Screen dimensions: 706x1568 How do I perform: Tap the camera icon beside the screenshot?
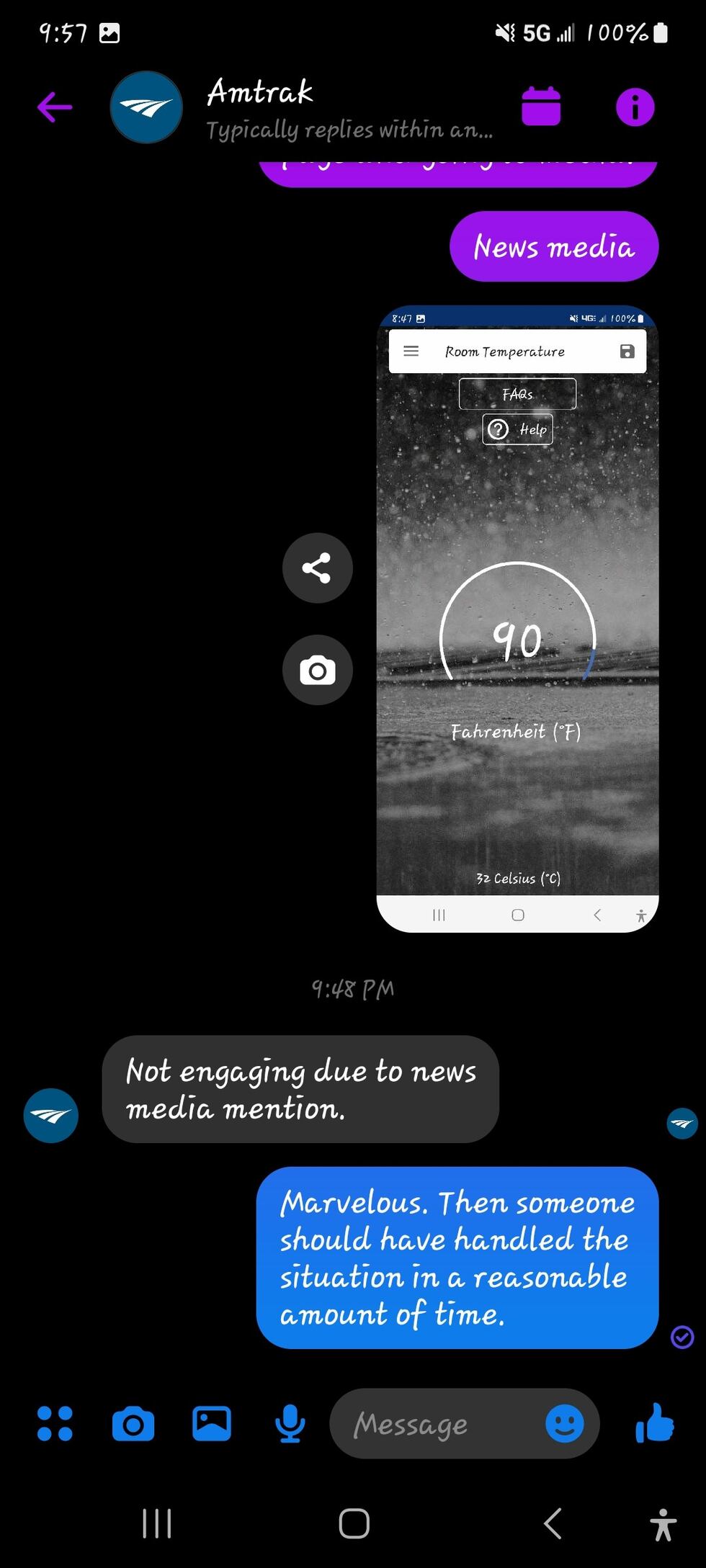pos(317,670)
